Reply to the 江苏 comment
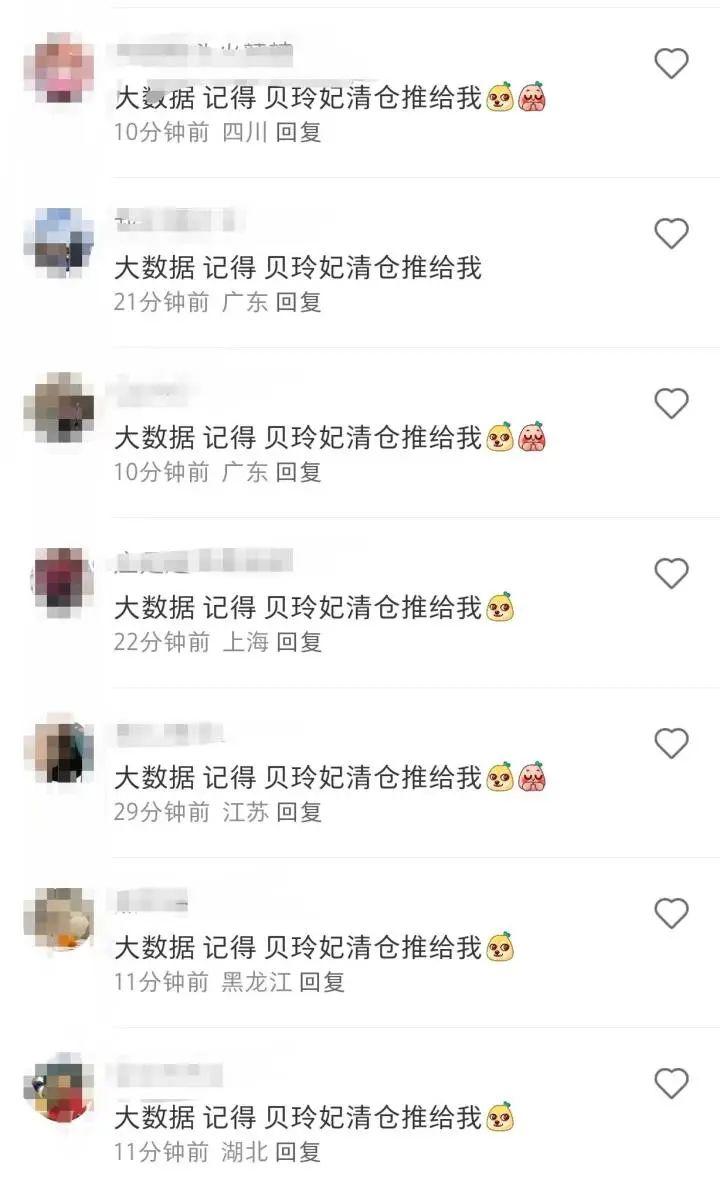The width and height of the screenshot is (720, 1187). [x=298, y=812]
